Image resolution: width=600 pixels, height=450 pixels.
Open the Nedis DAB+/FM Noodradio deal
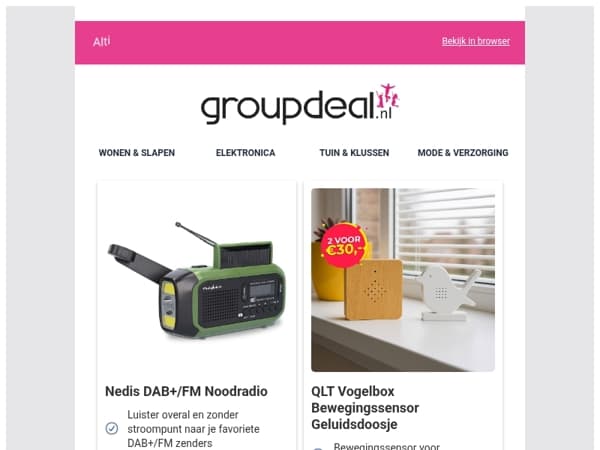(x=186, y=391)
